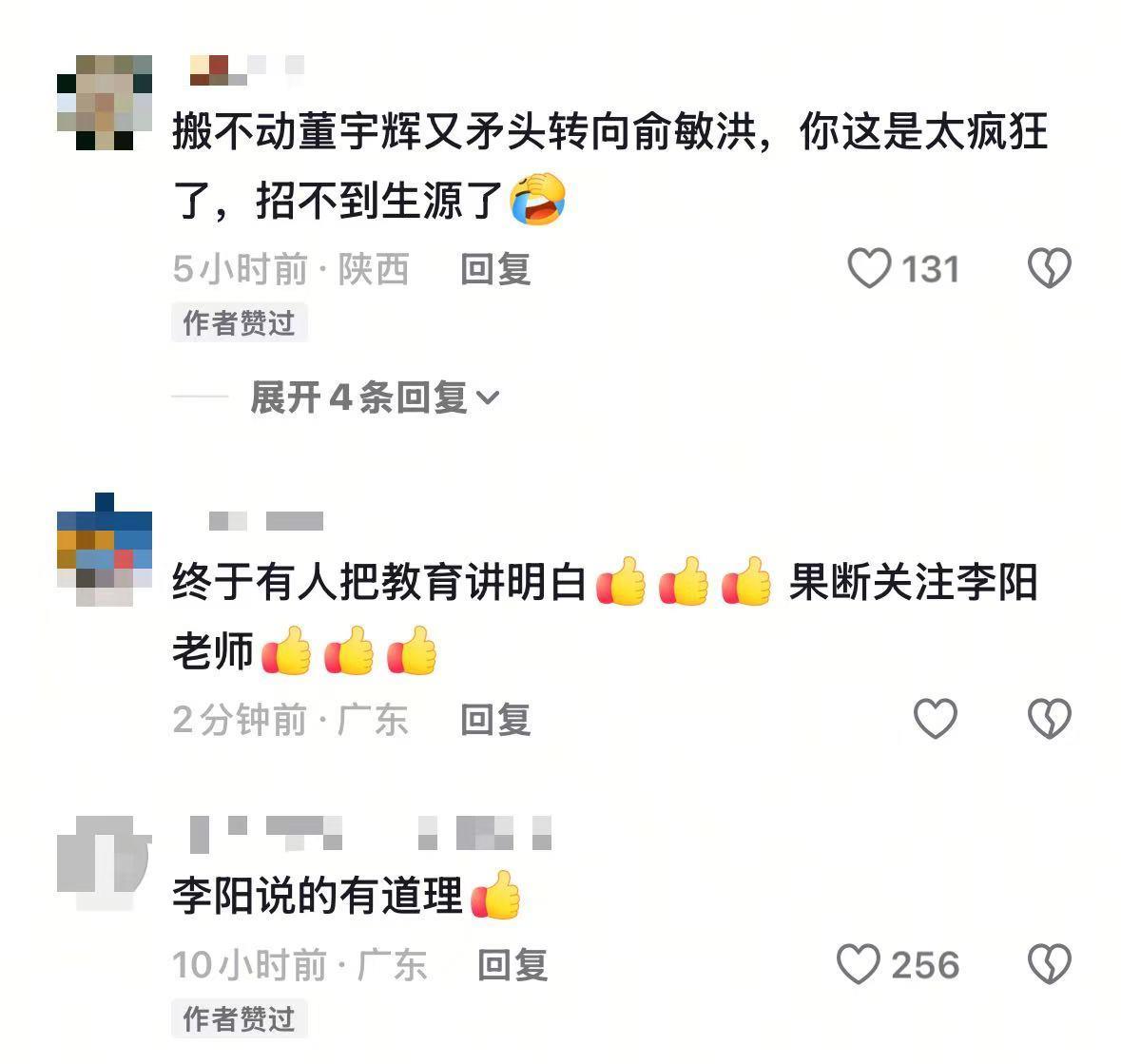Dislike the comment with 256 likes
1121x1064 pixels.
pyautogui.click(x=1050, y=965)
